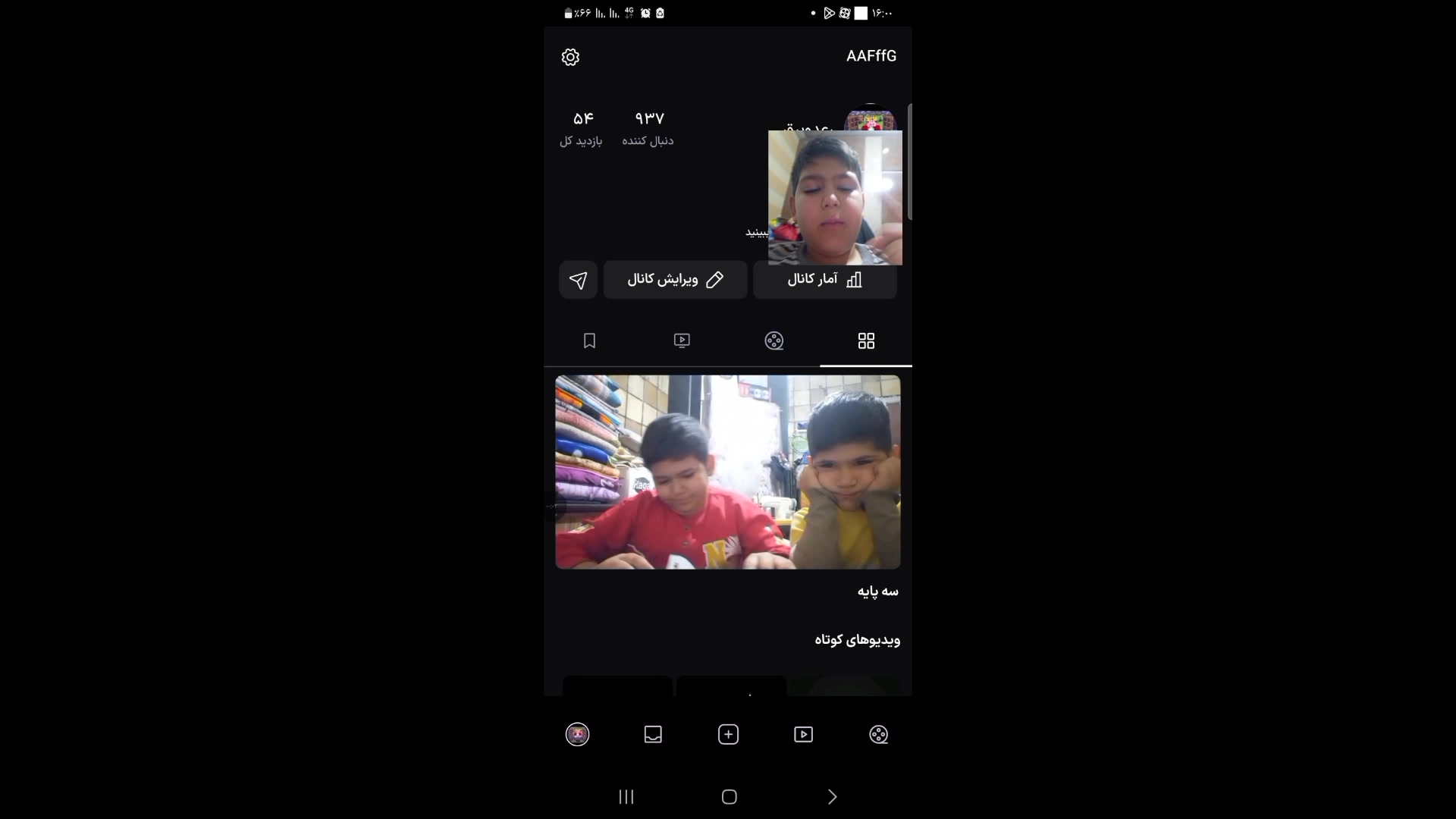The width and height of the screenshot is (1456, 819).
Task: Open the system recent apps view
Action: 626,797
